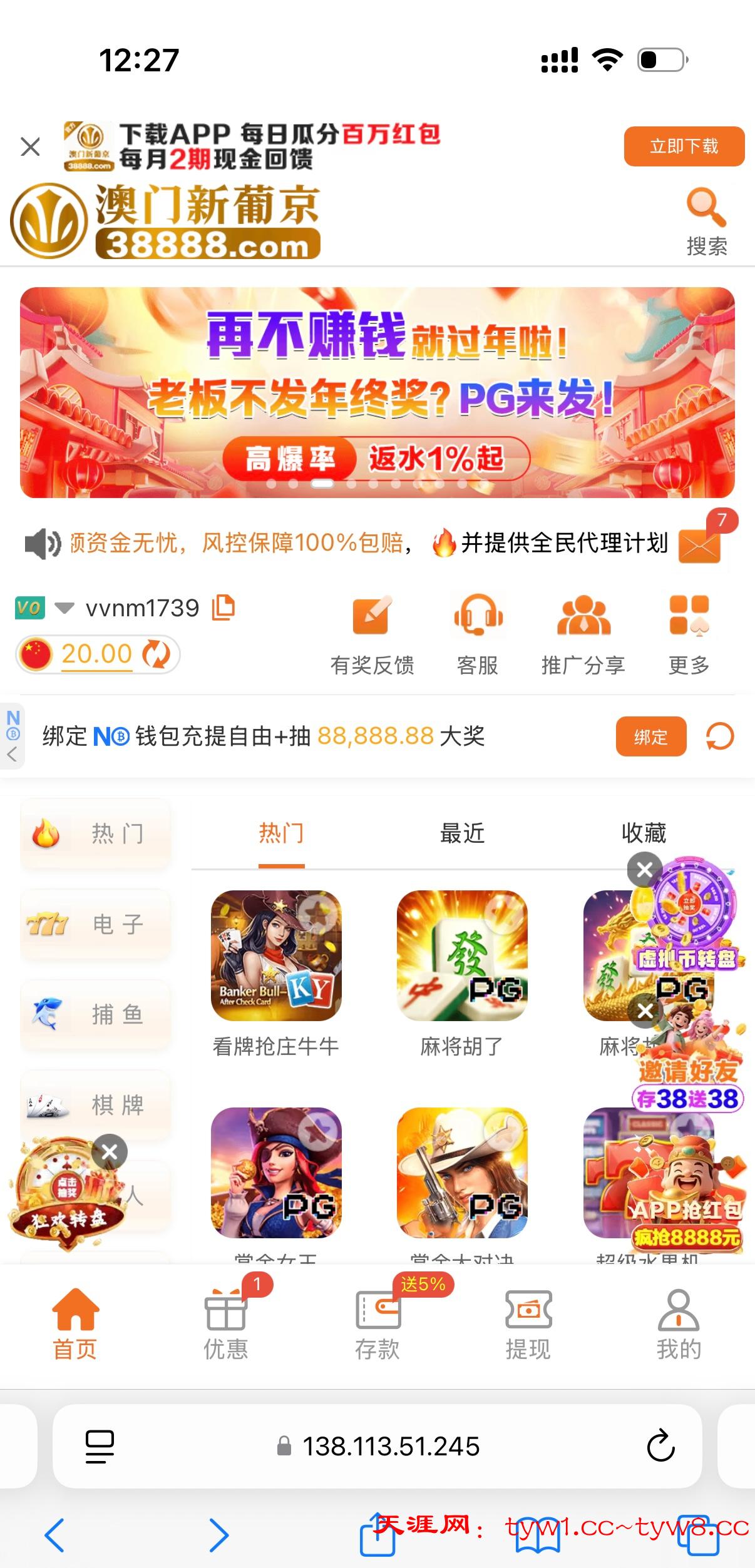Select the 电子 game category
755x1568 pixels.
(95, 924)
